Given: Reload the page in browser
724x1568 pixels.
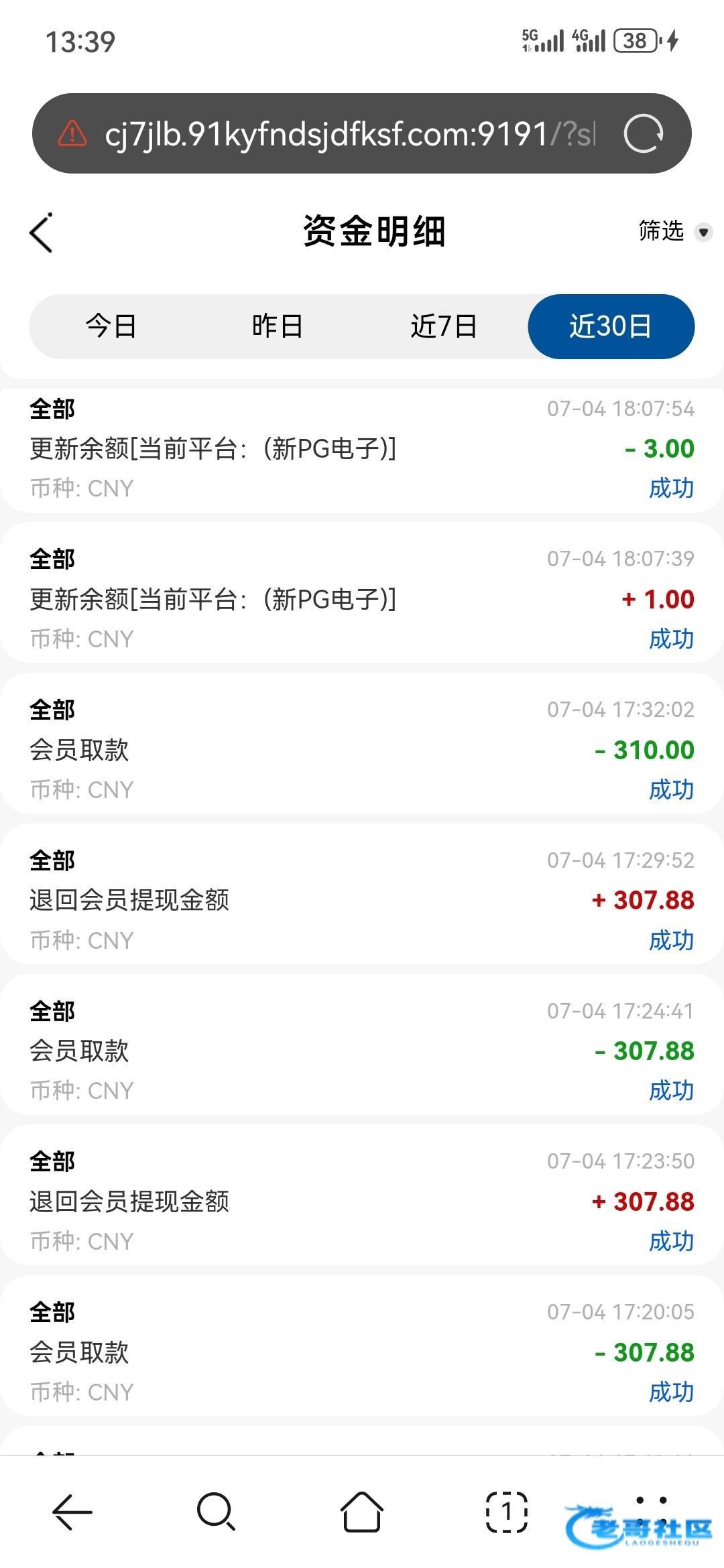Looking at the screenshot, I should click(x=643, y=134).
